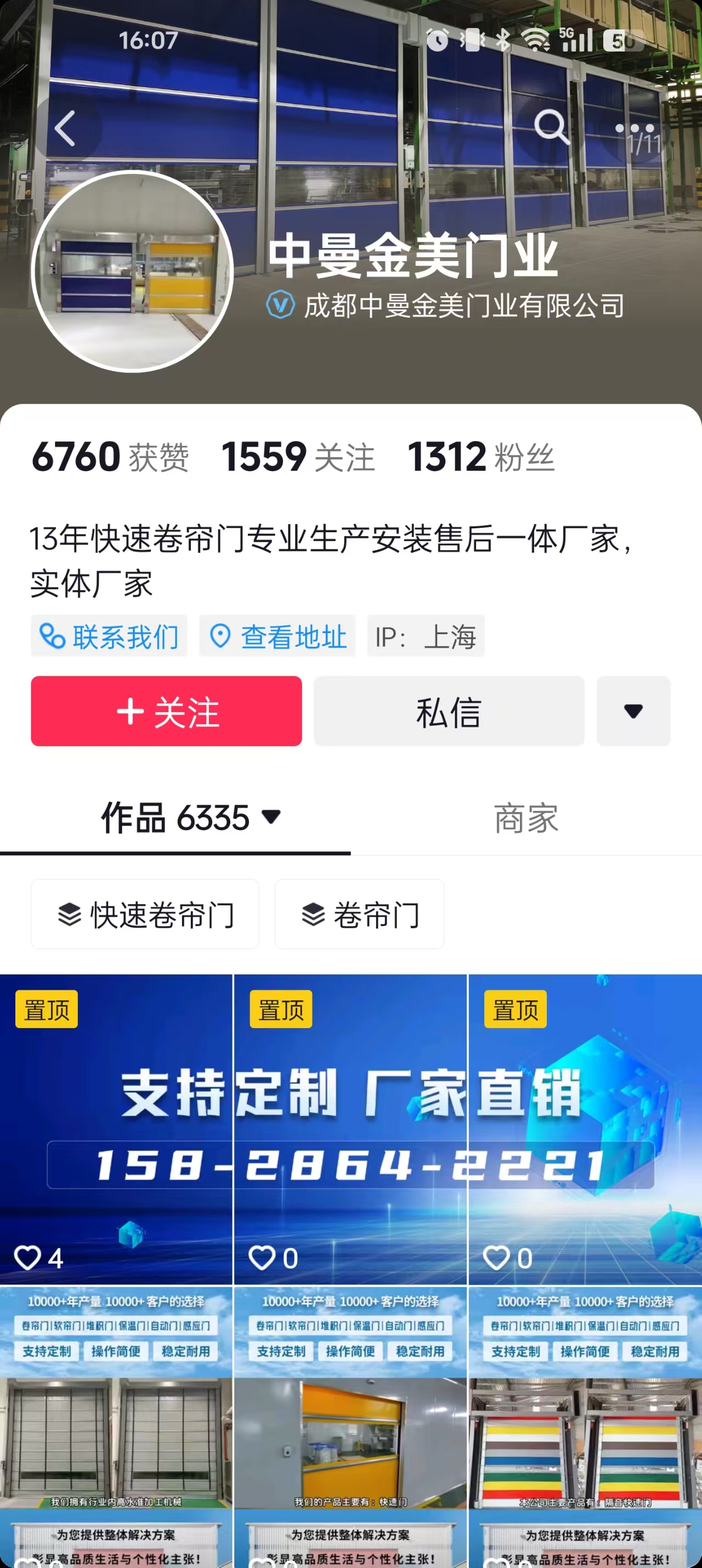
Task: Switch to the 商家 tab
Action: coord(526,817)
